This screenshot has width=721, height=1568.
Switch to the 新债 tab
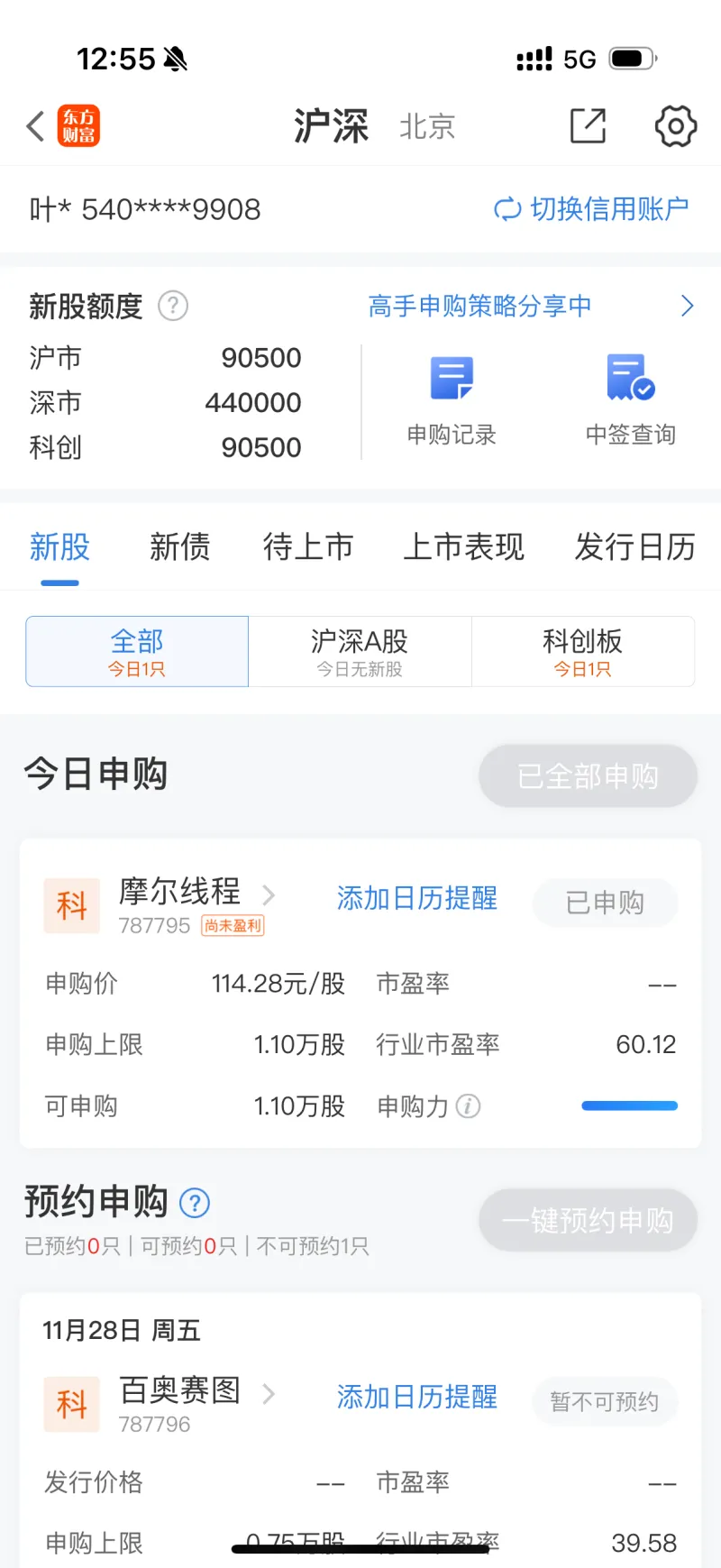click(179, 547)
